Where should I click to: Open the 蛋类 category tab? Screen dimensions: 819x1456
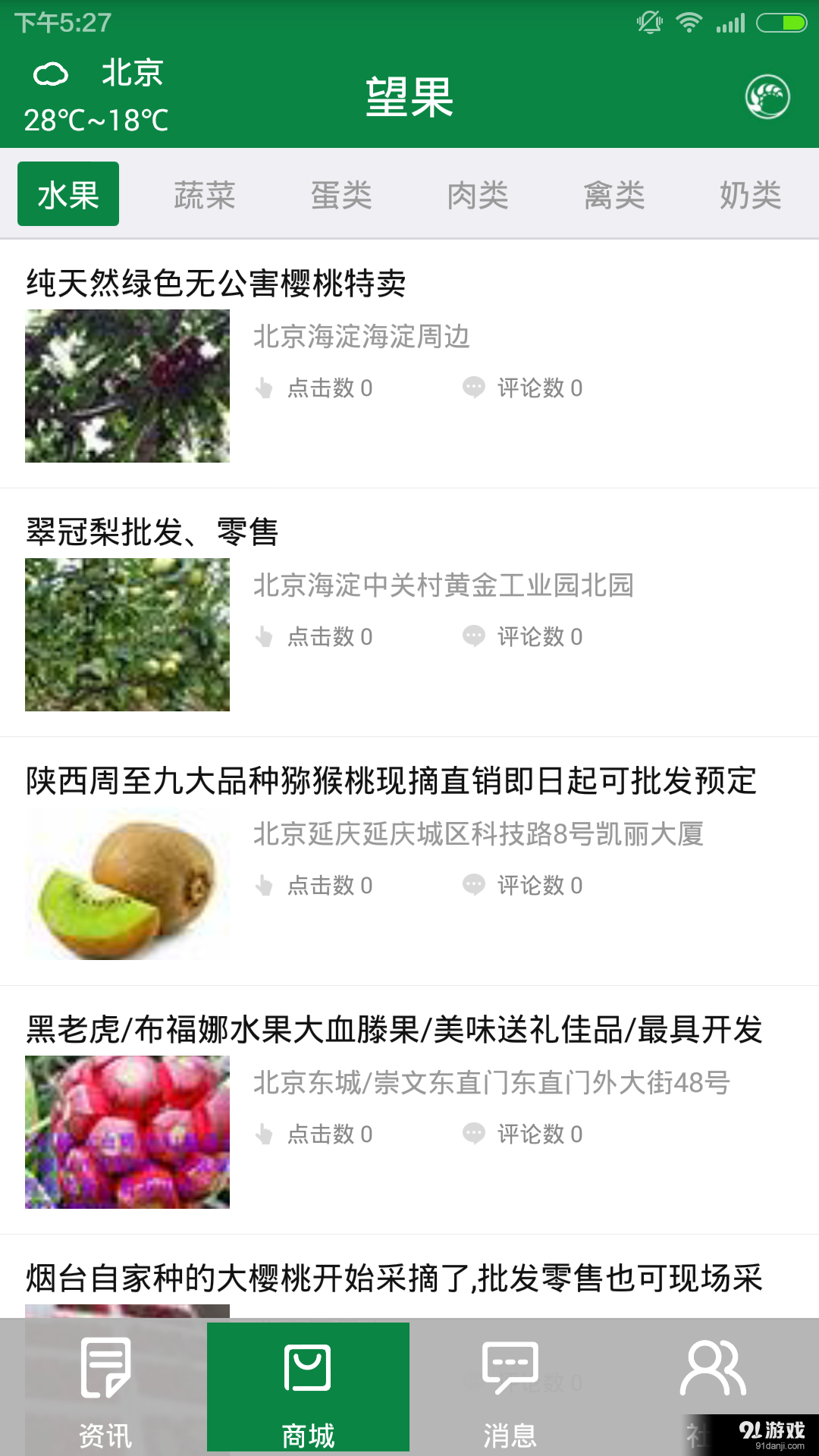click(x=341, y=194)
